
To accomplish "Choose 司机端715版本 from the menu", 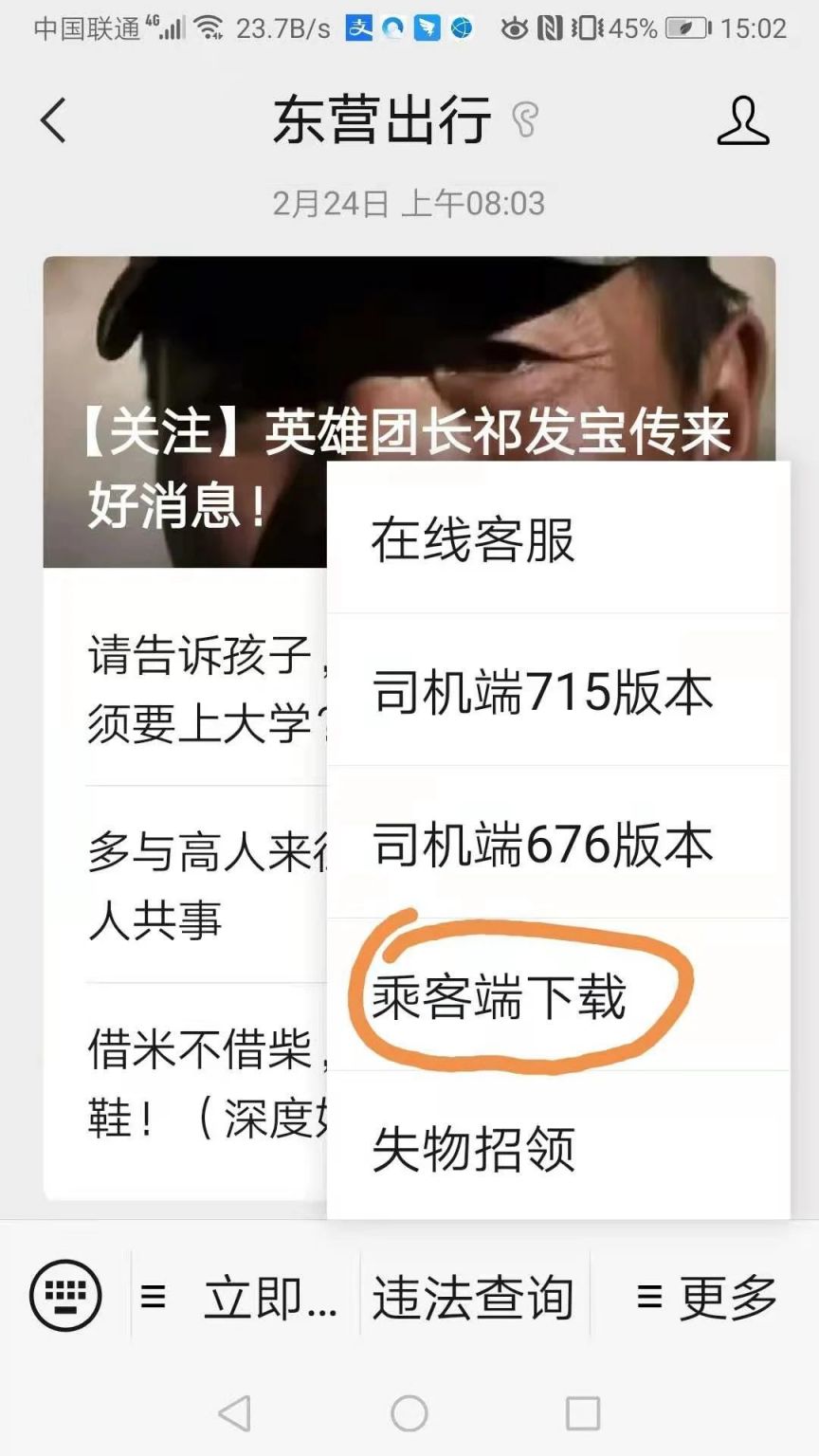I will tap(541, 694).
